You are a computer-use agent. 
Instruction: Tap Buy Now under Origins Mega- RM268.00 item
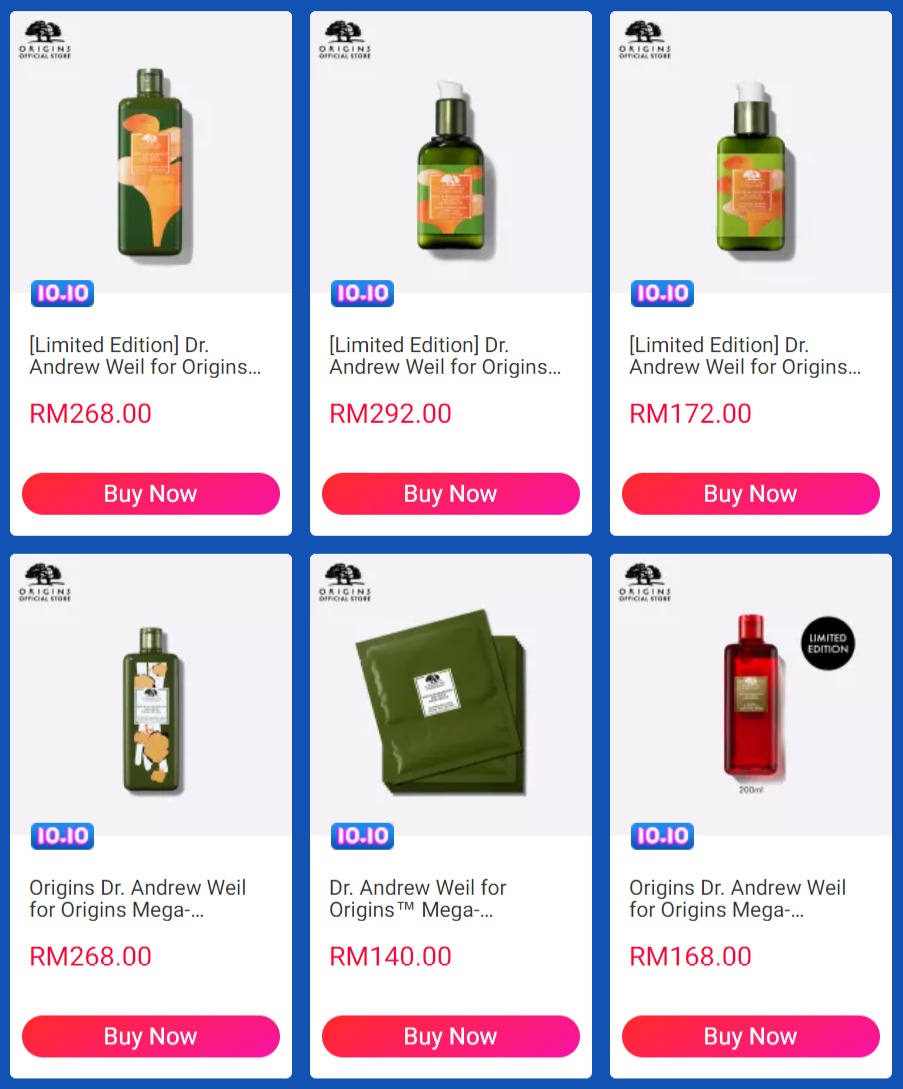[x=151, y=1037]
